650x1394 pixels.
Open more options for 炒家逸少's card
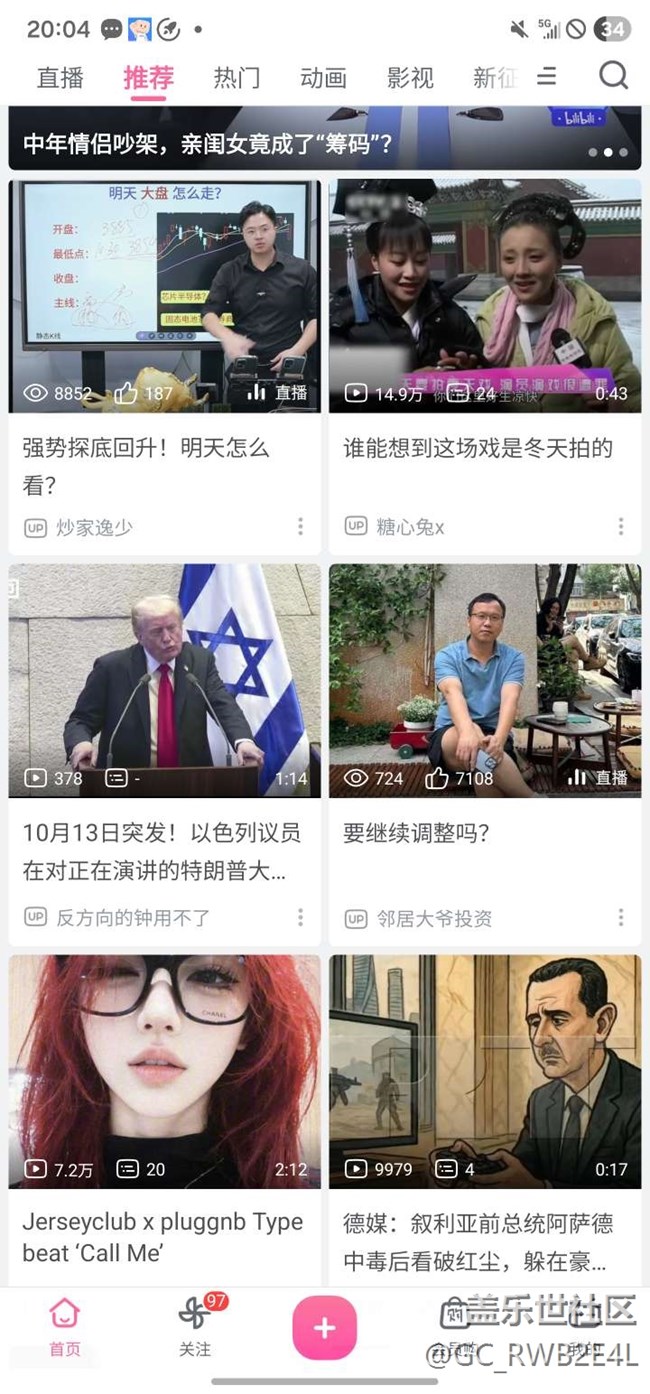pos(300,526)
